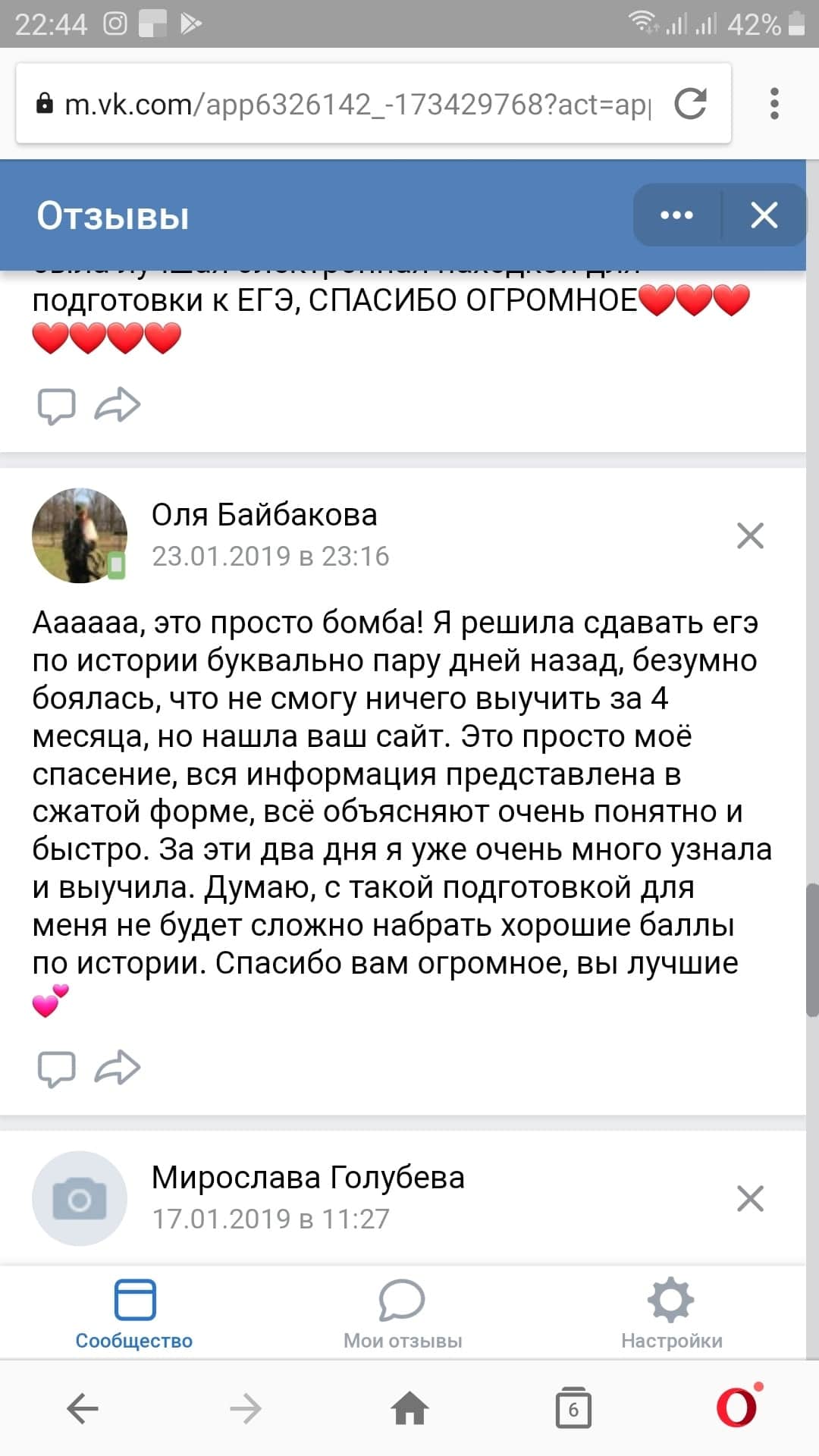Go back in the browser
The width and height of the screenshot is (819, 1456).
(83, 1409)
